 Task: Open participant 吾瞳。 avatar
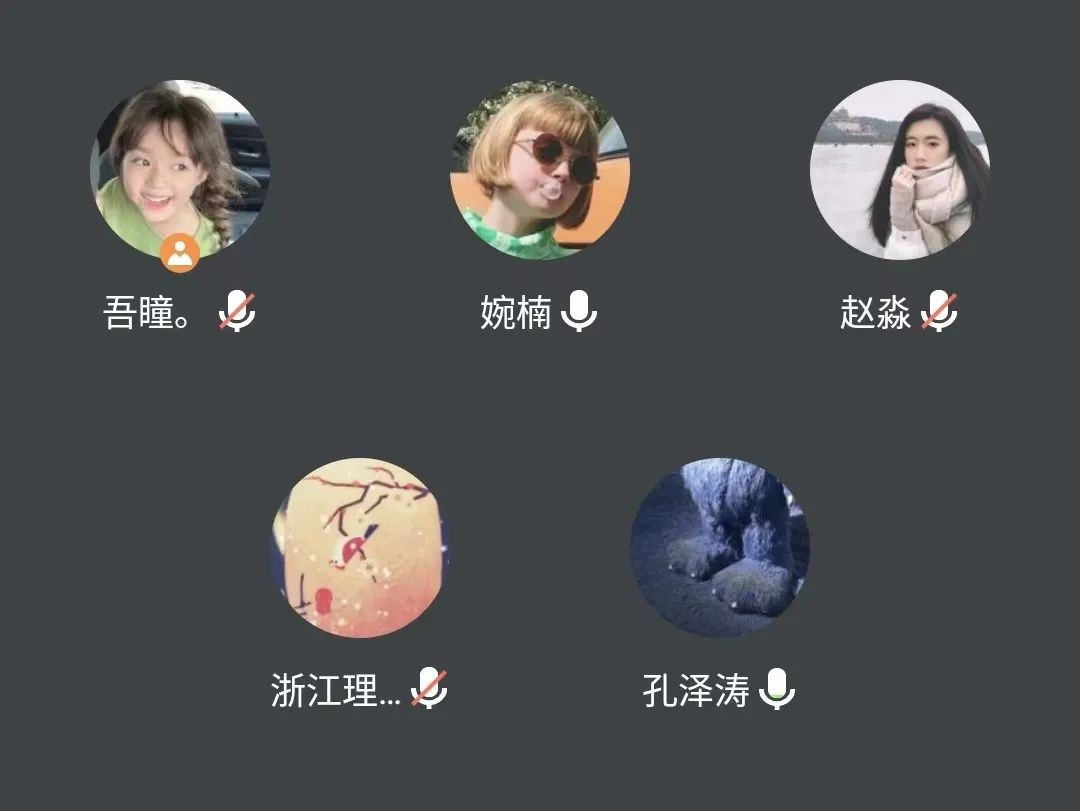180,168
